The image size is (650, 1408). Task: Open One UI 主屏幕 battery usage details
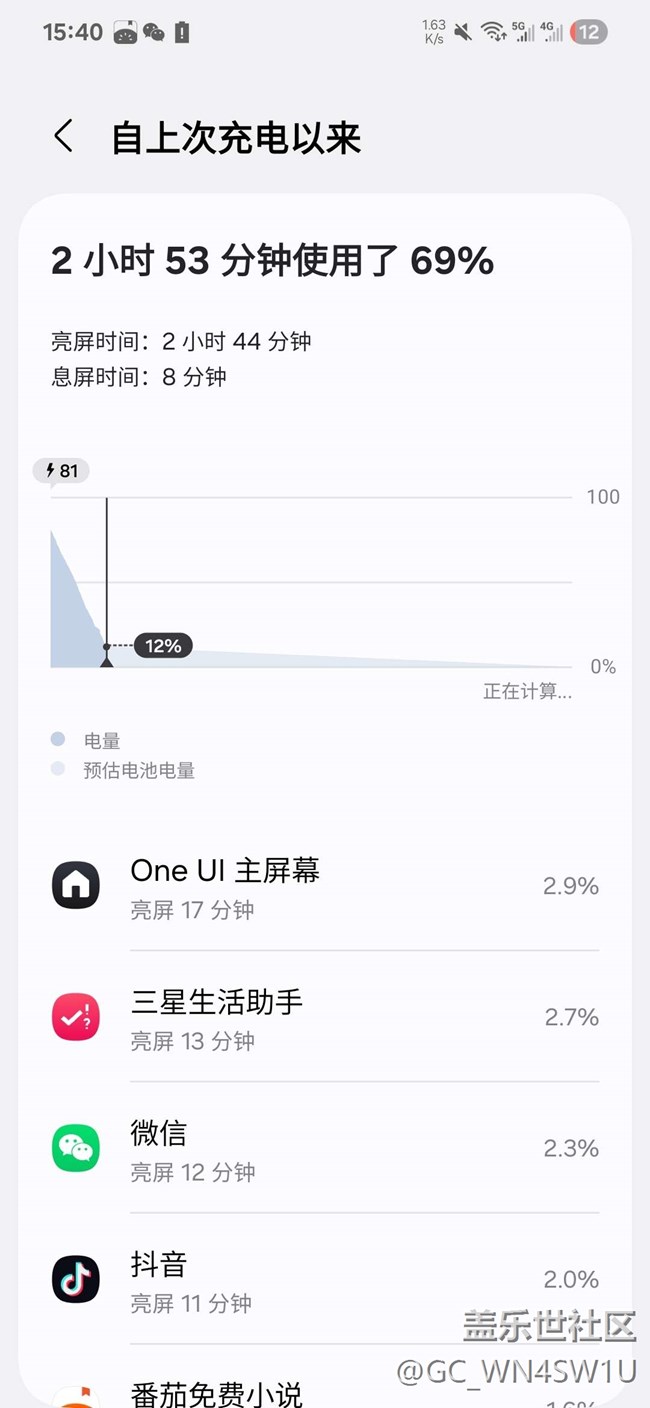[x=325, y=886]
